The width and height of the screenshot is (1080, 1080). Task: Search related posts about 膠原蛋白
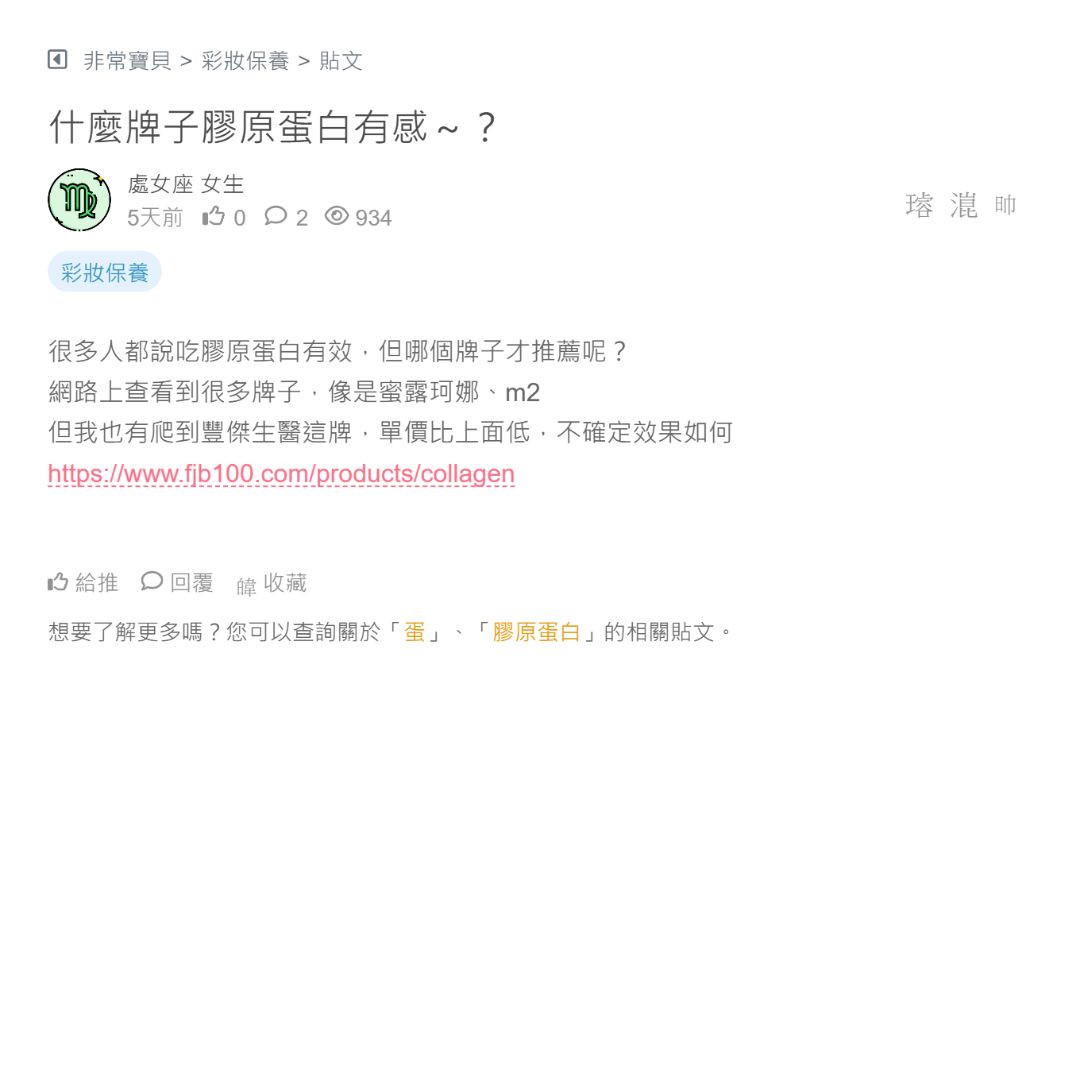point(536,632)
